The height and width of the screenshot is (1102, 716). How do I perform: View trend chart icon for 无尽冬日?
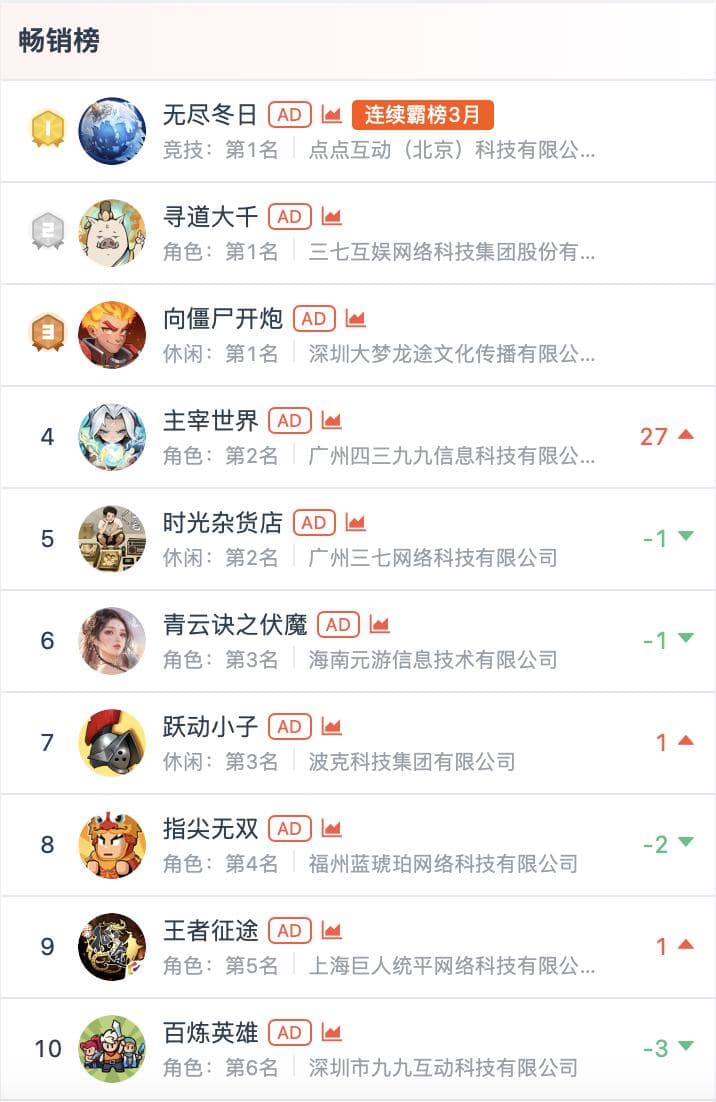(332, 115)
